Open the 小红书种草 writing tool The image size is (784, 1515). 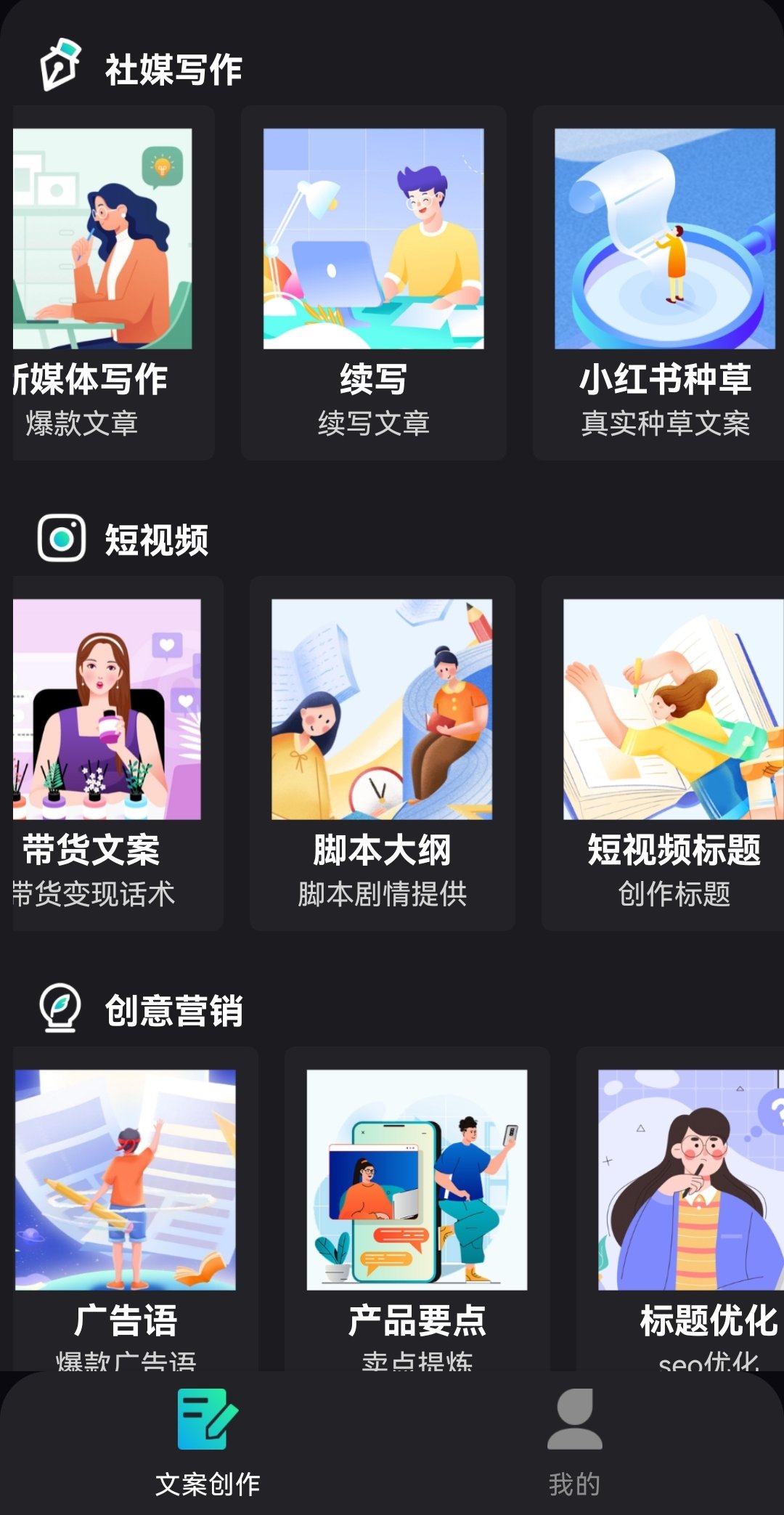[x=663, y=283]
